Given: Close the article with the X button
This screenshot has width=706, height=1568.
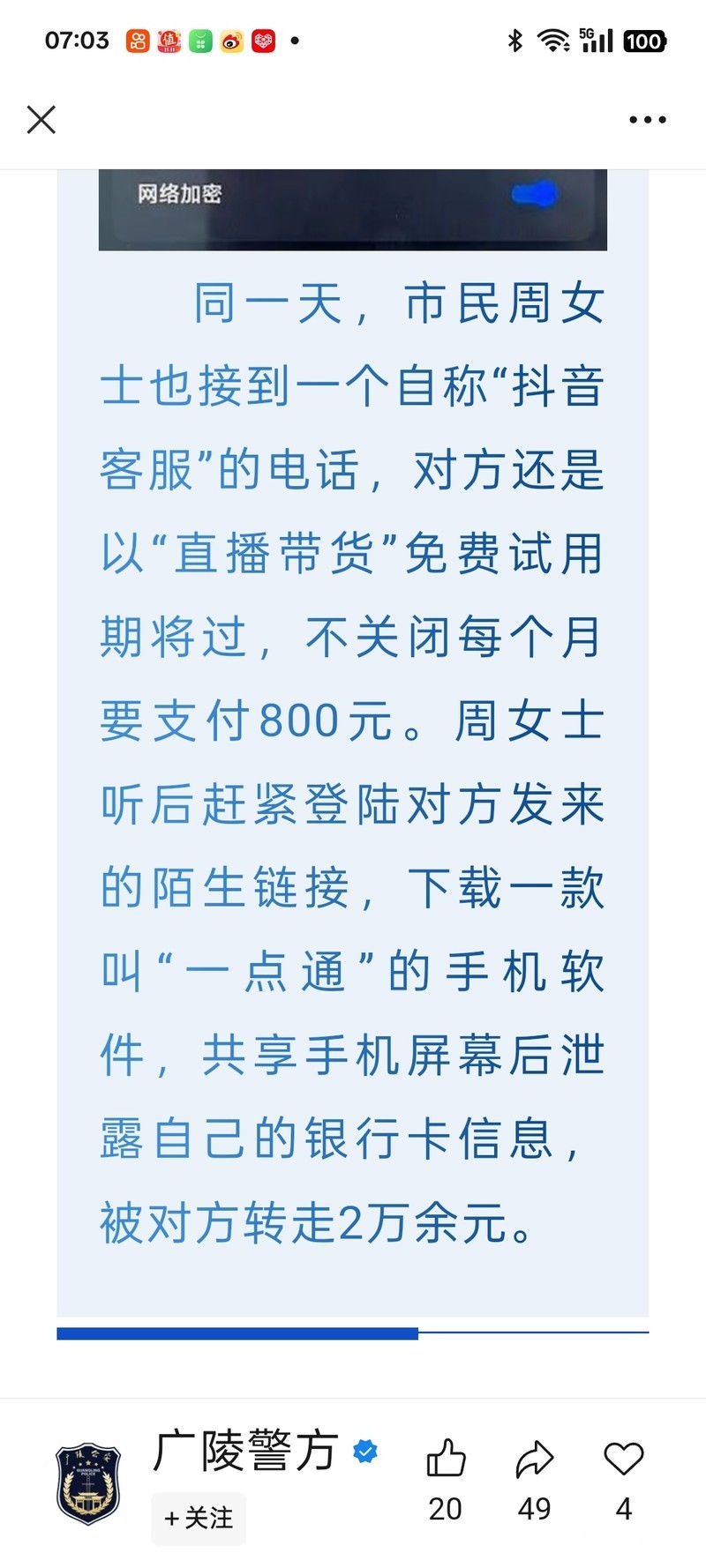Looking at the screenshot, I should (41, 119).
